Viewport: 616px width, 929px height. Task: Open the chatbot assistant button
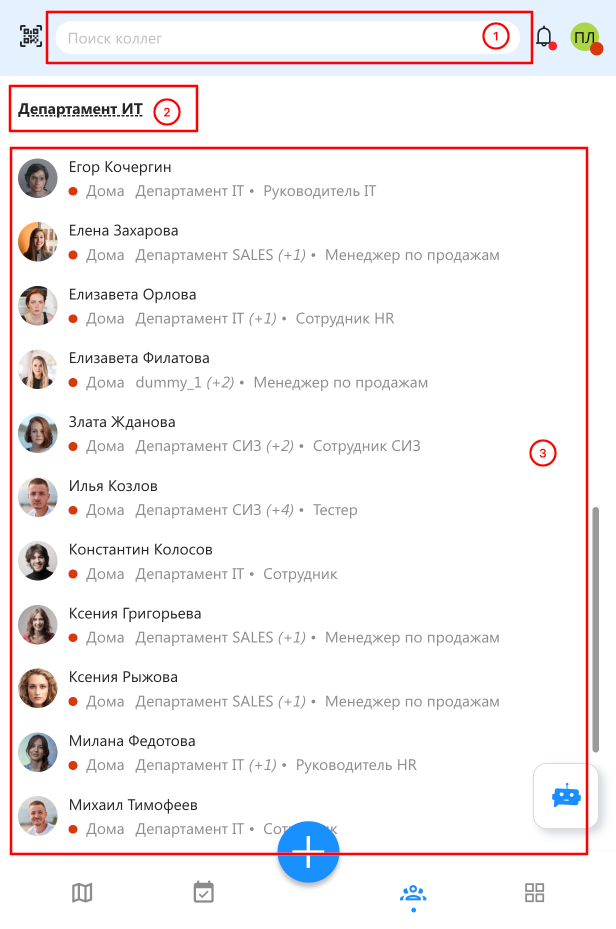[x=566, y=796]
